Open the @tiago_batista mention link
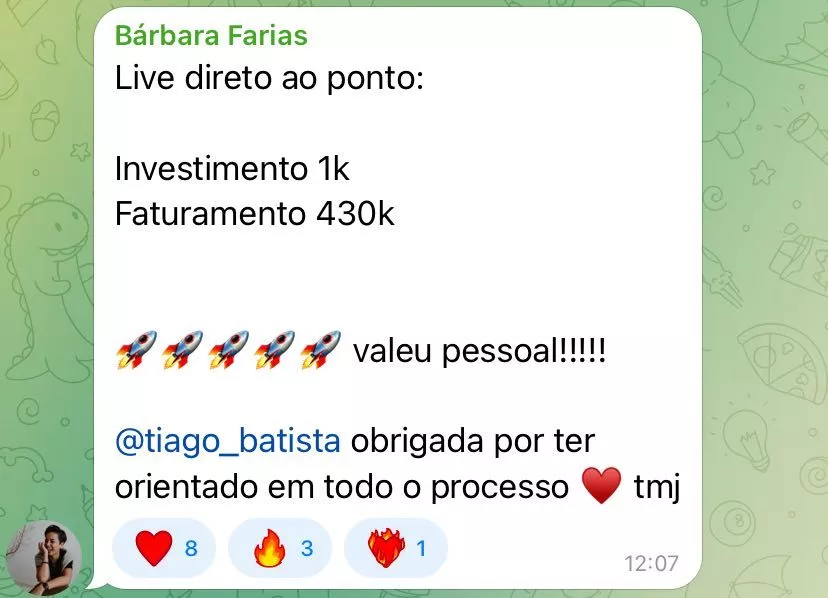The width and height of the screenshot is (828, 598). 227,441
